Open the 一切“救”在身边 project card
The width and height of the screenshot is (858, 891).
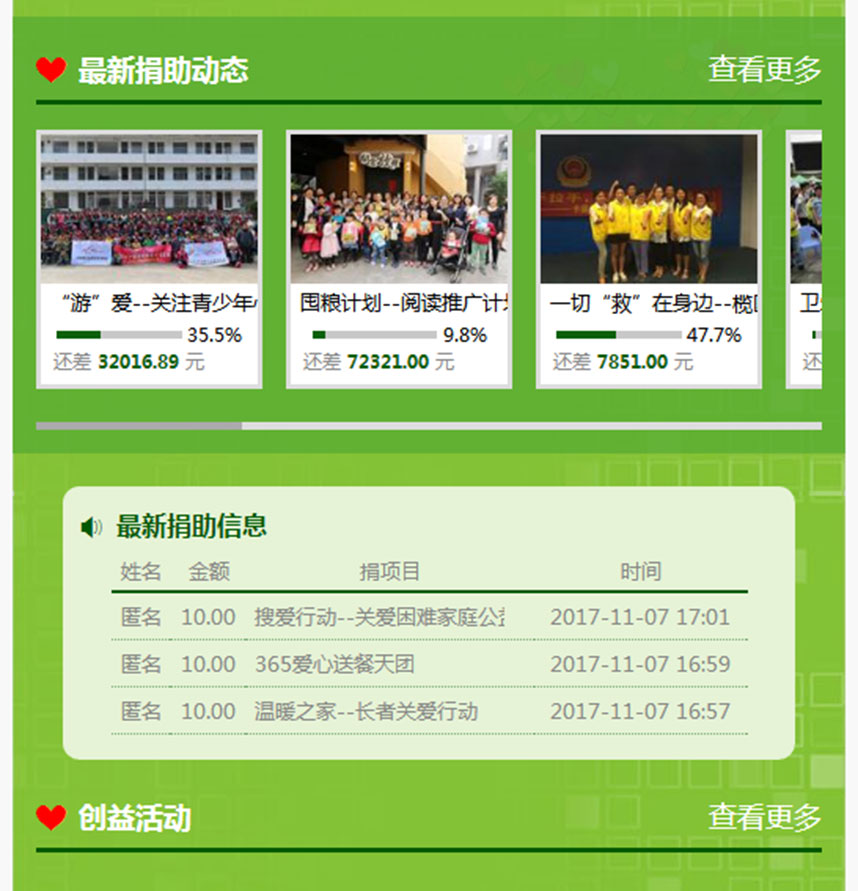(x=648, y=259)
